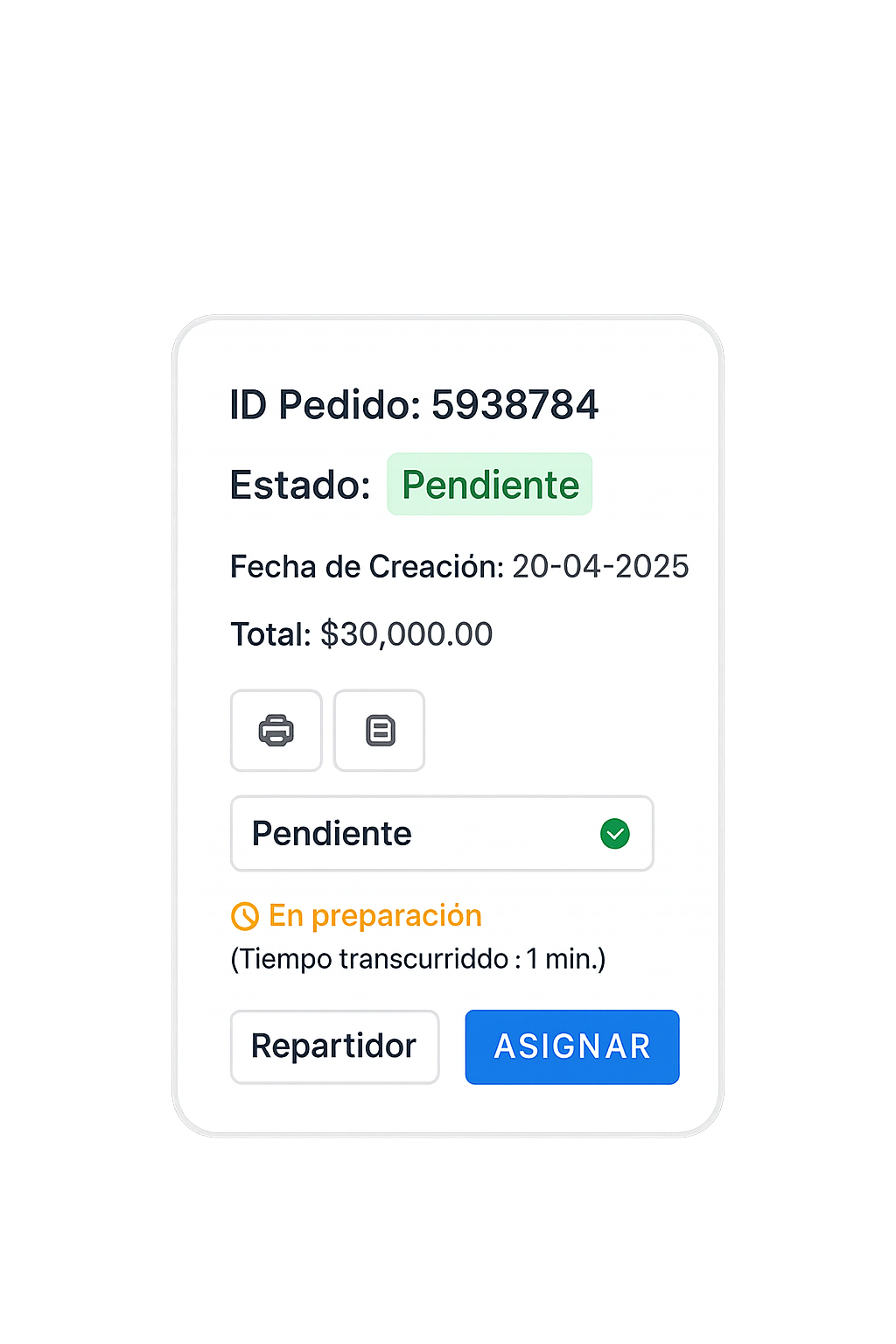This screenshot has height=1344, width=896.
Task: Tap the ASIGNAR button
Action: 572,1047
